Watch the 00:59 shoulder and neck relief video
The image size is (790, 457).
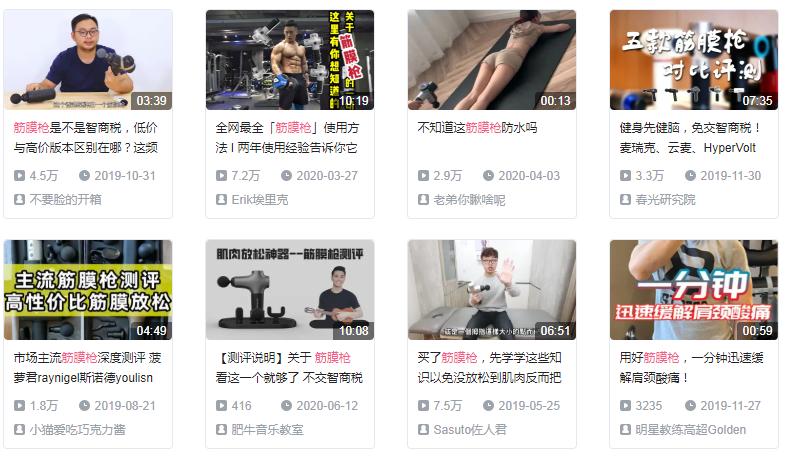pyautogui.click(x=694, y=290)
